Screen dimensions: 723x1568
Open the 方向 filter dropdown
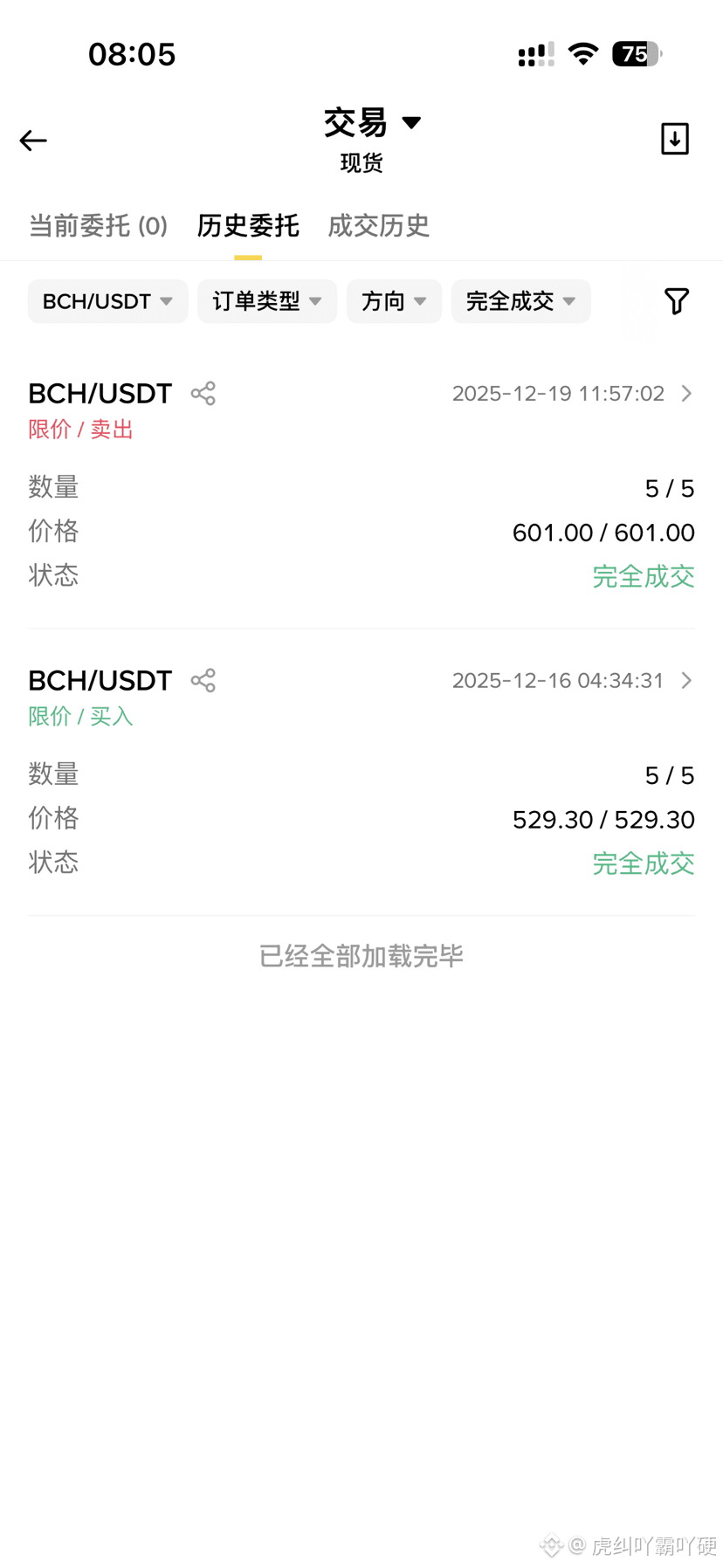[x=394, y=301]
